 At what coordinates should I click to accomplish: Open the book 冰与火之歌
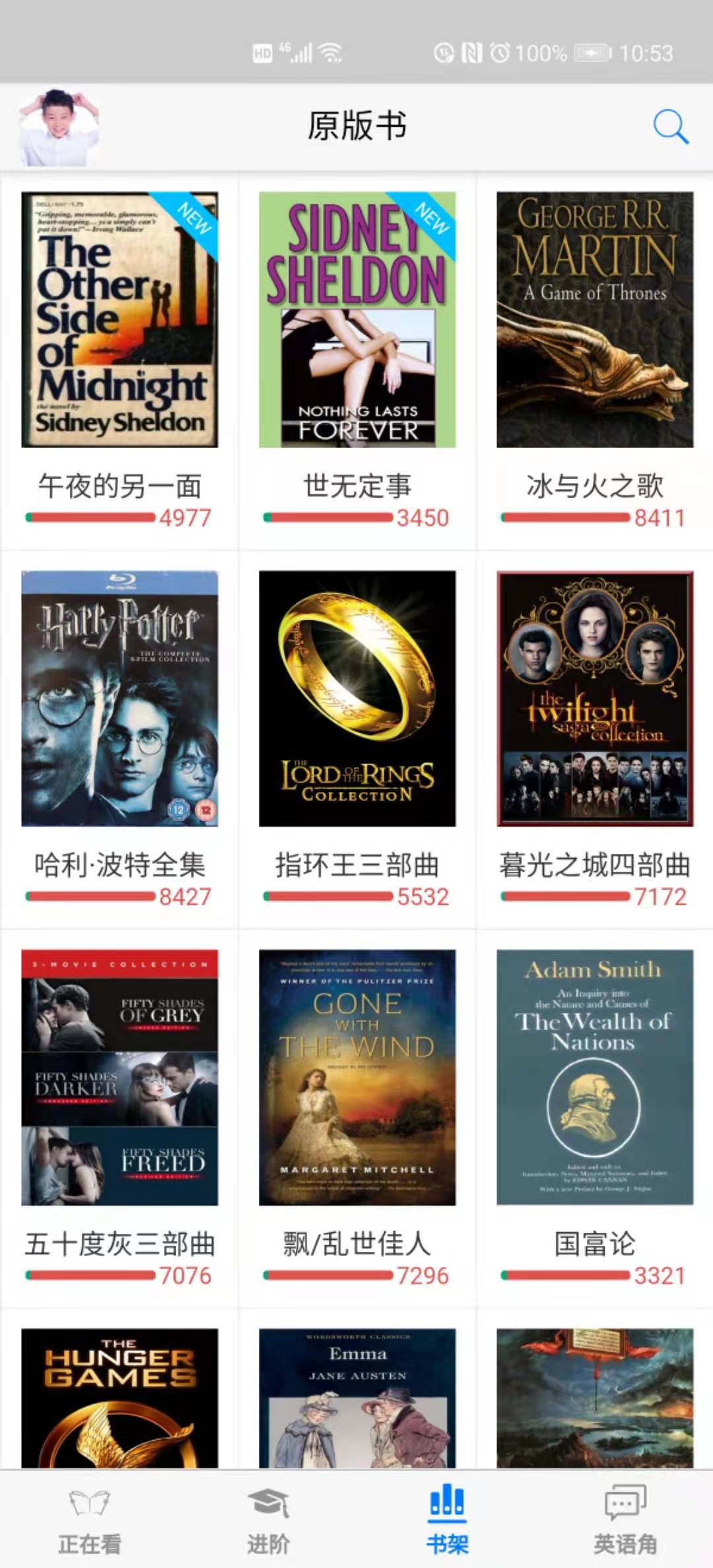[x=595, y=320]
